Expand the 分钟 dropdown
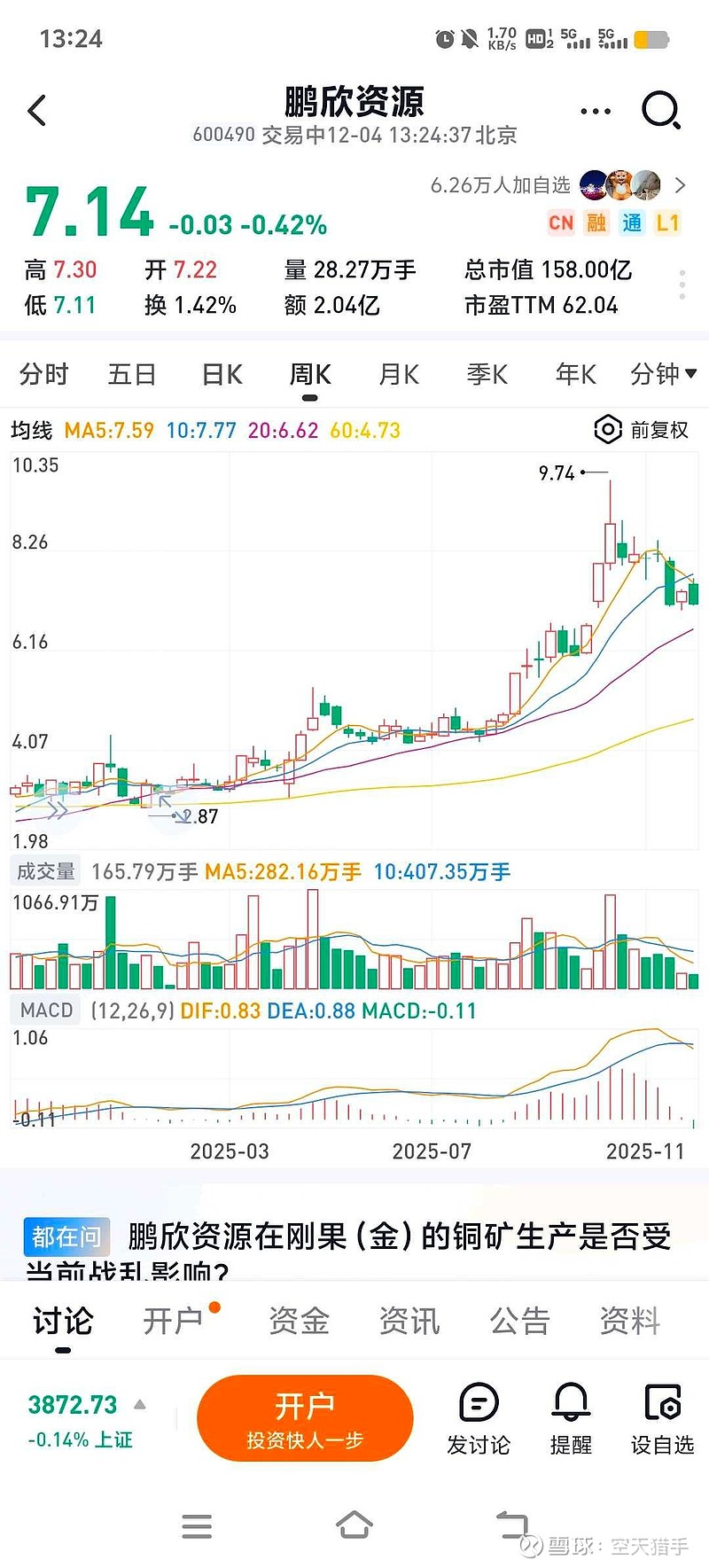Viewport: 709px width, 1568px height. tap(663, 375)
